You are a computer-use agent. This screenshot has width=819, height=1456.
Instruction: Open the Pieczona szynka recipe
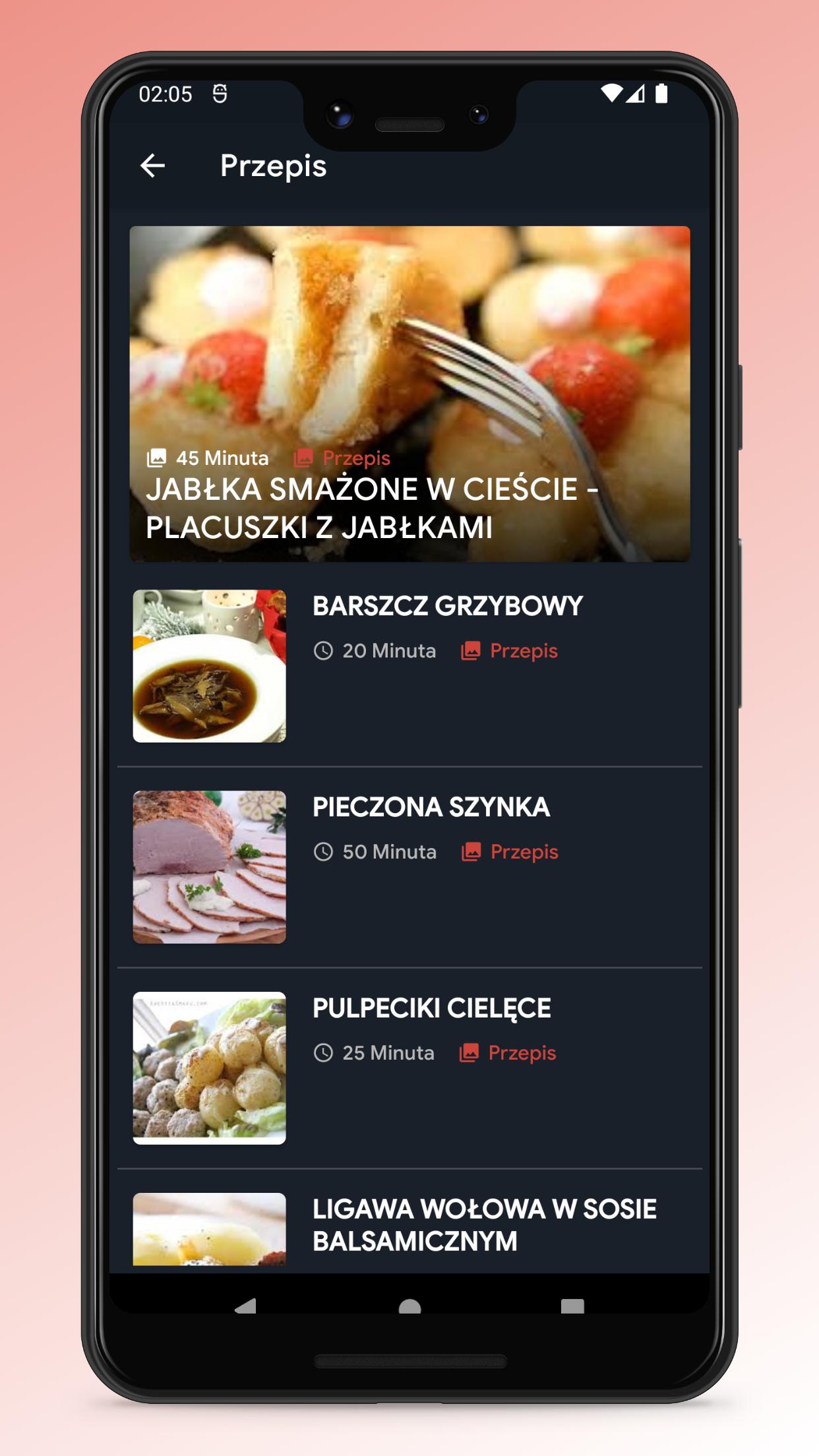pos(409,867)
